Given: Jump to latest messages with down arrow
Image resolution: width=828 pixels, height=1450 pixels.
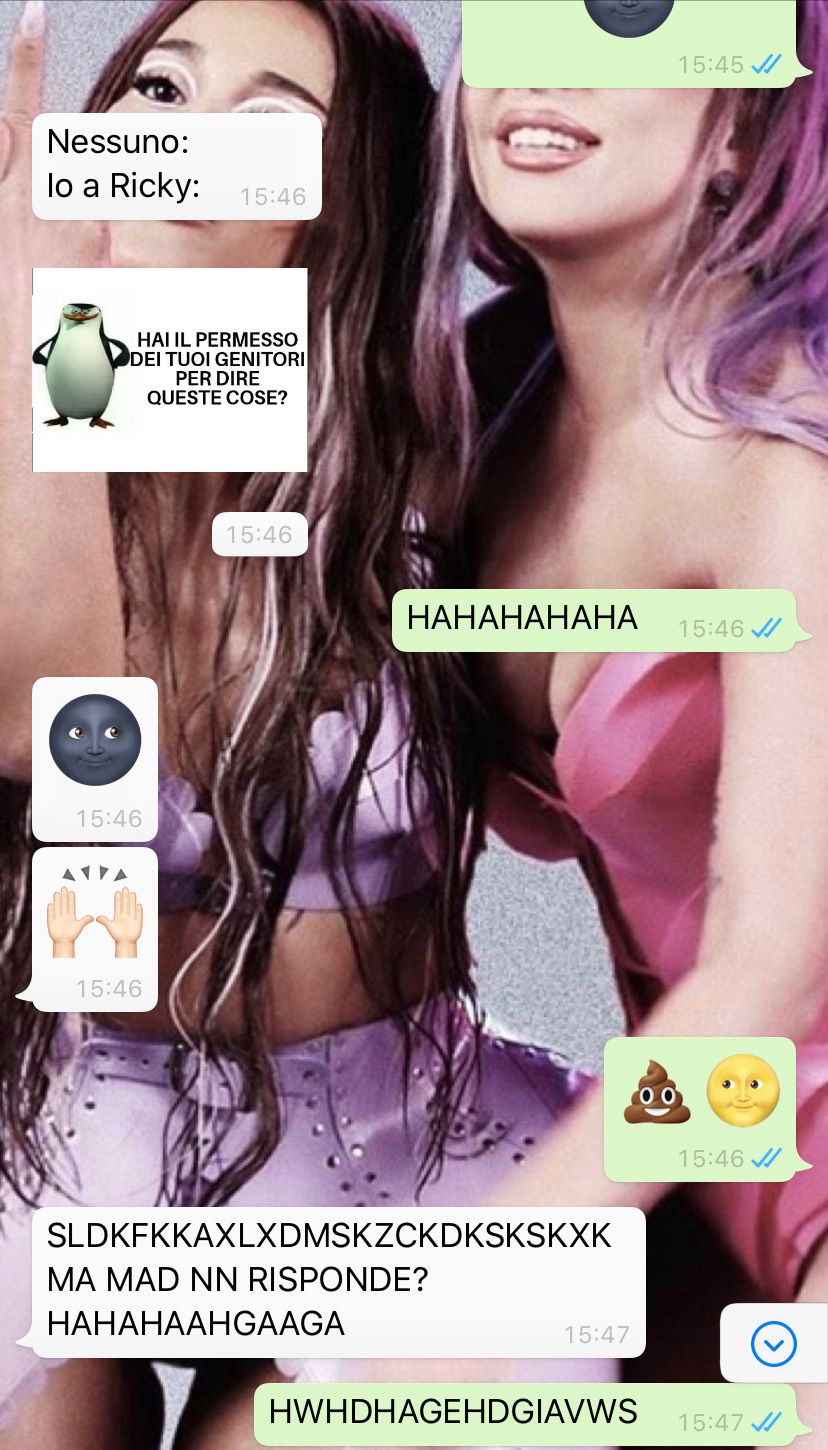Looking at the screenshot, I should (773, 1344).
